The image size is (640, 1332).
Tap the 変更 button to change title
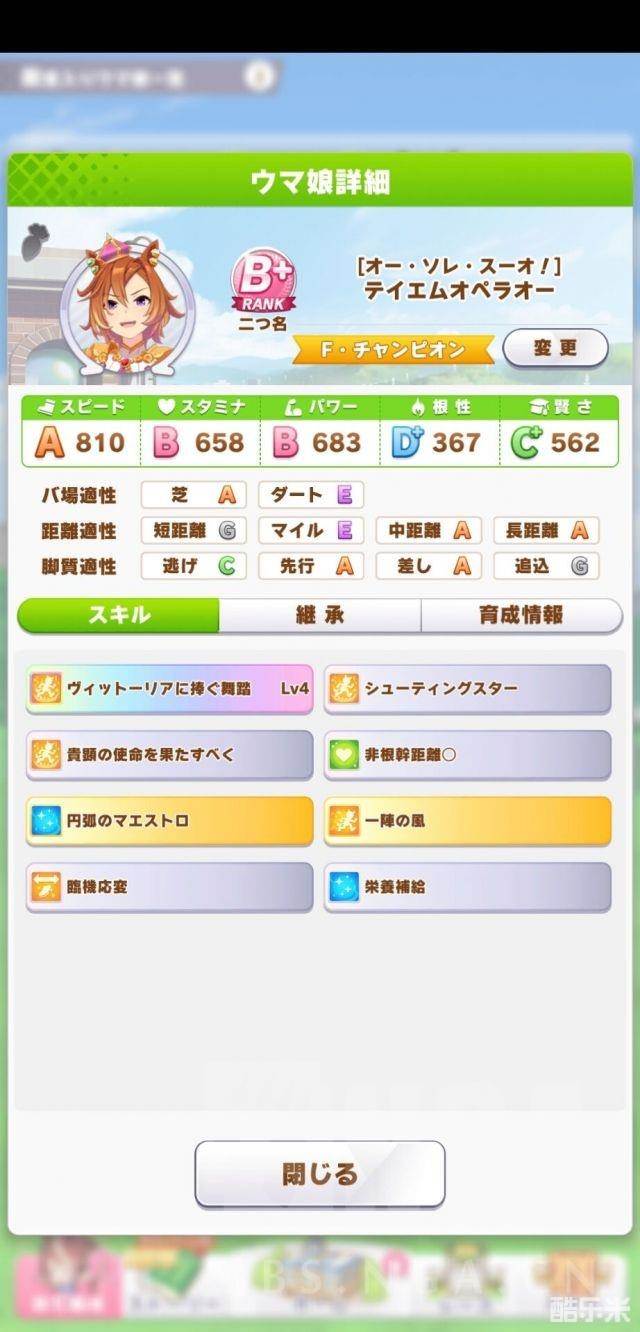[555, 348]
